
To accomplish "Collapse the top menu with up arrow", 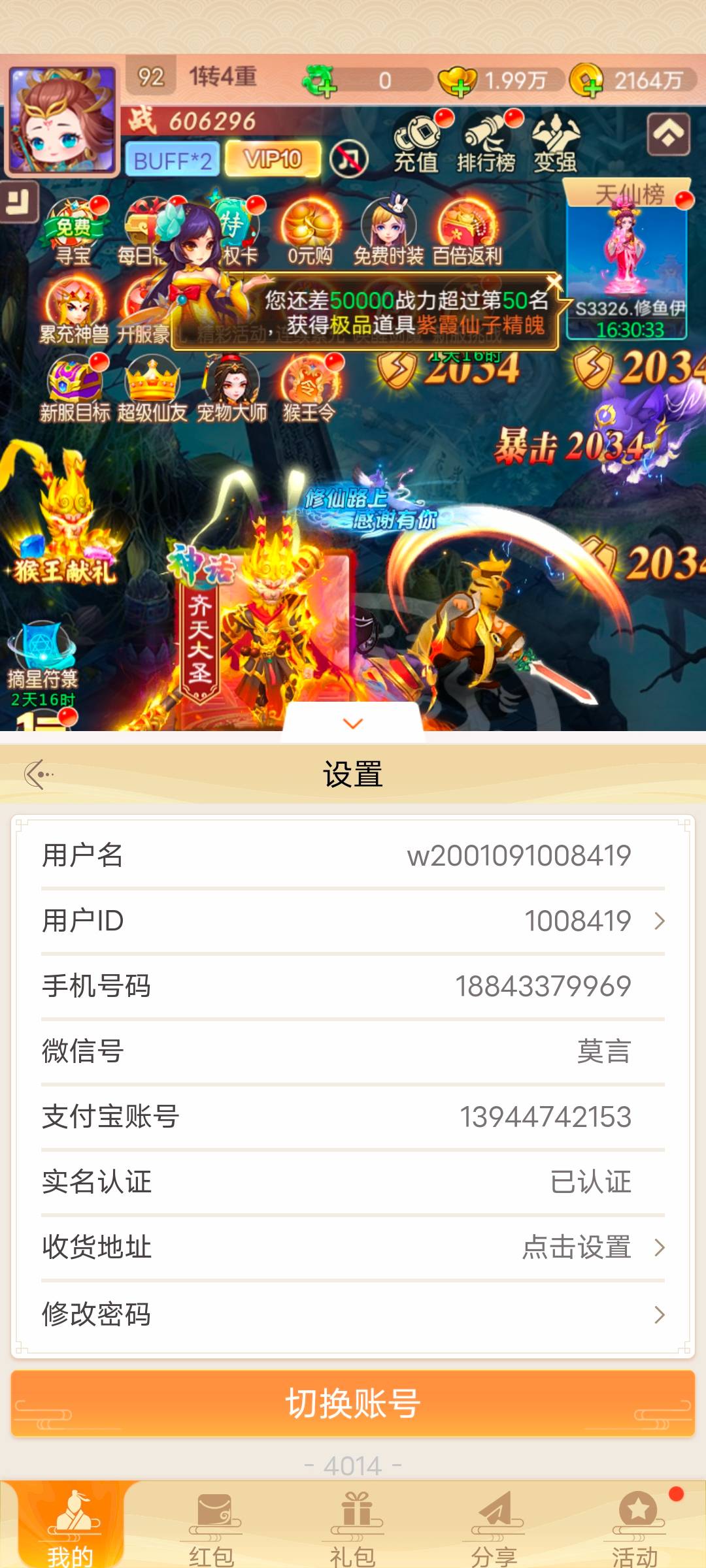I will (x=668, y=134).
